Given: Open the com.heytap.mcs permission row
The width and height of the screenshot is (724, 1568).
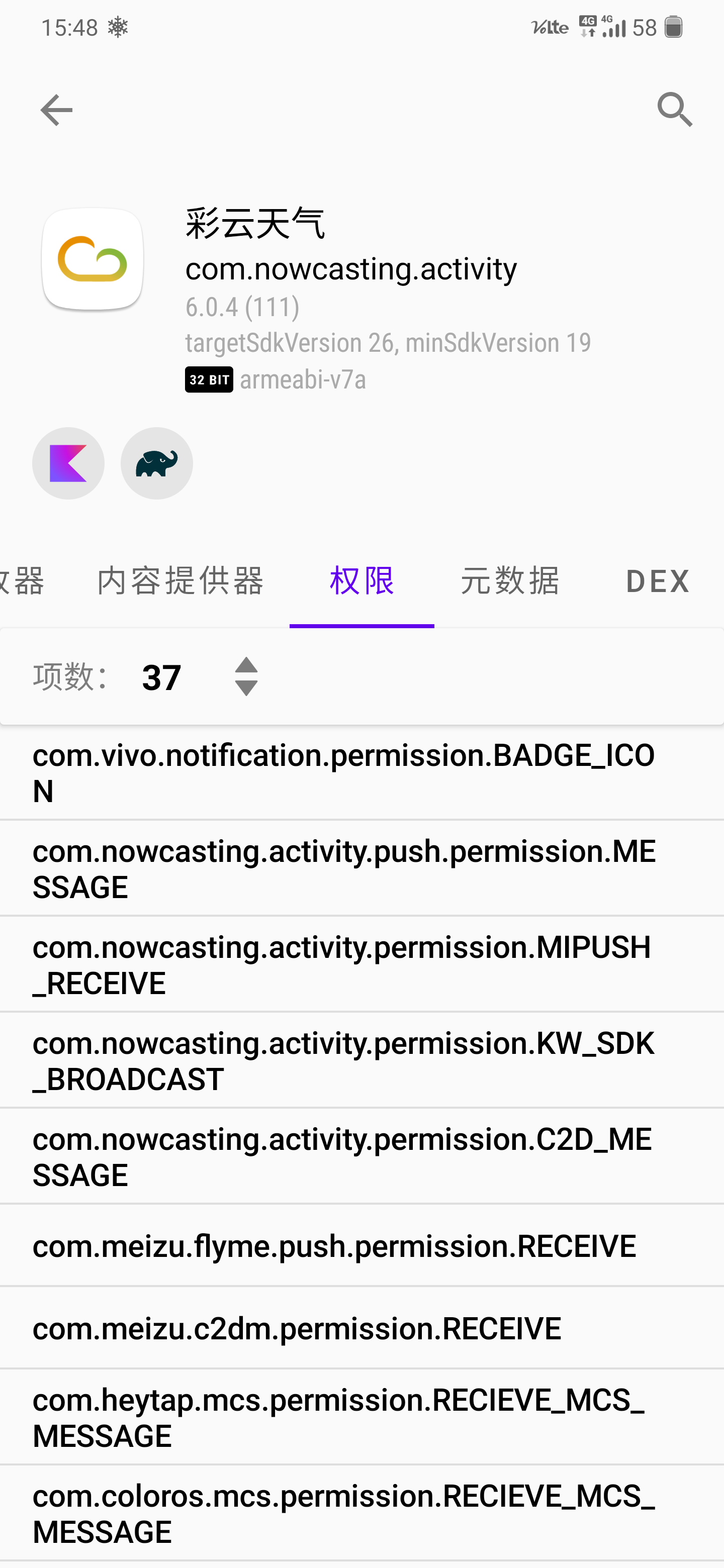Looking at the screenshot, I should pos(361,1418).
